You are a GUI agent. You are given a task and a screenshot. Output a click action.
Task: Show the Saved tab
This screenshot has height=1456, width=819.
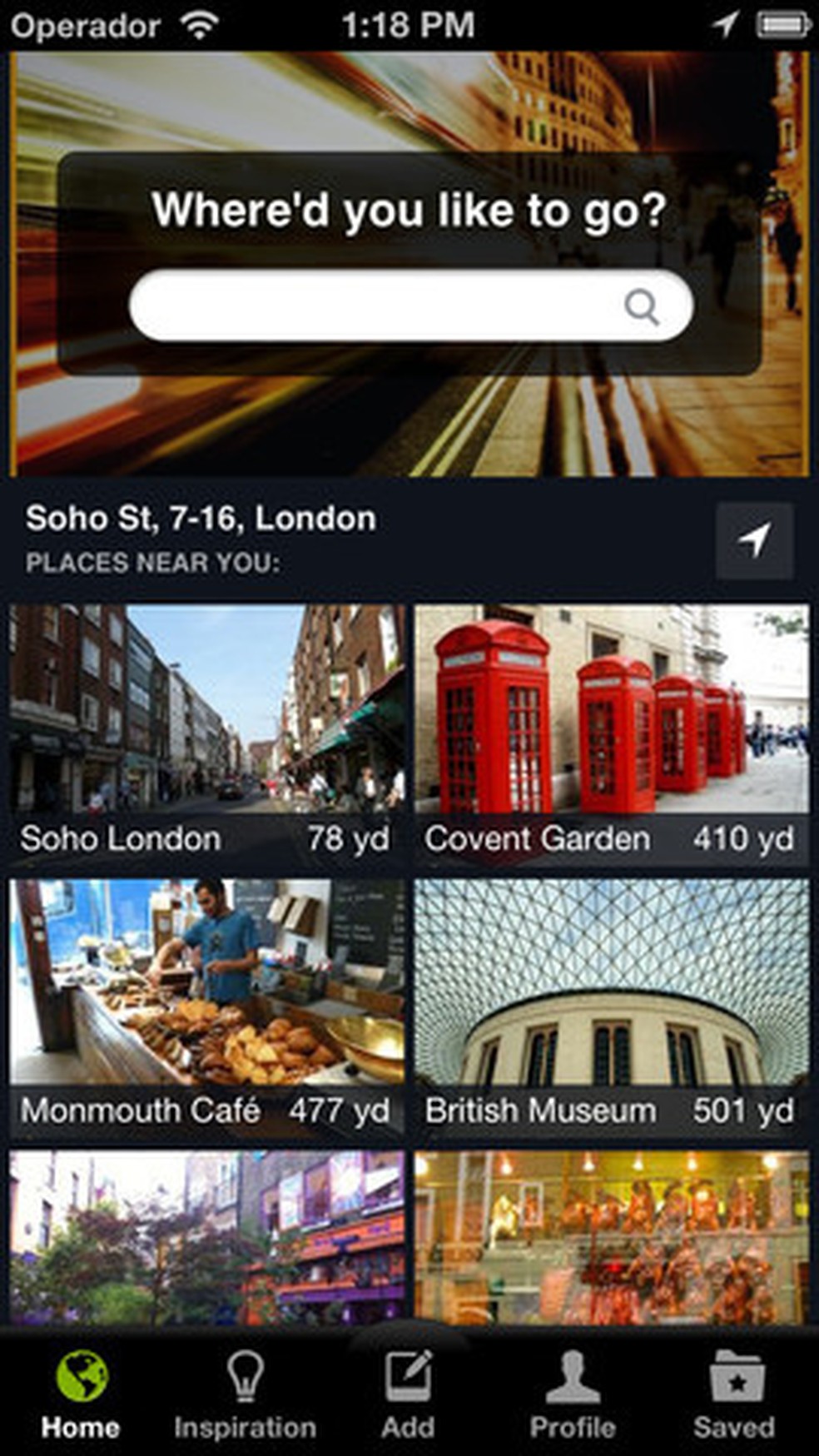click(x=734, y=1394)
